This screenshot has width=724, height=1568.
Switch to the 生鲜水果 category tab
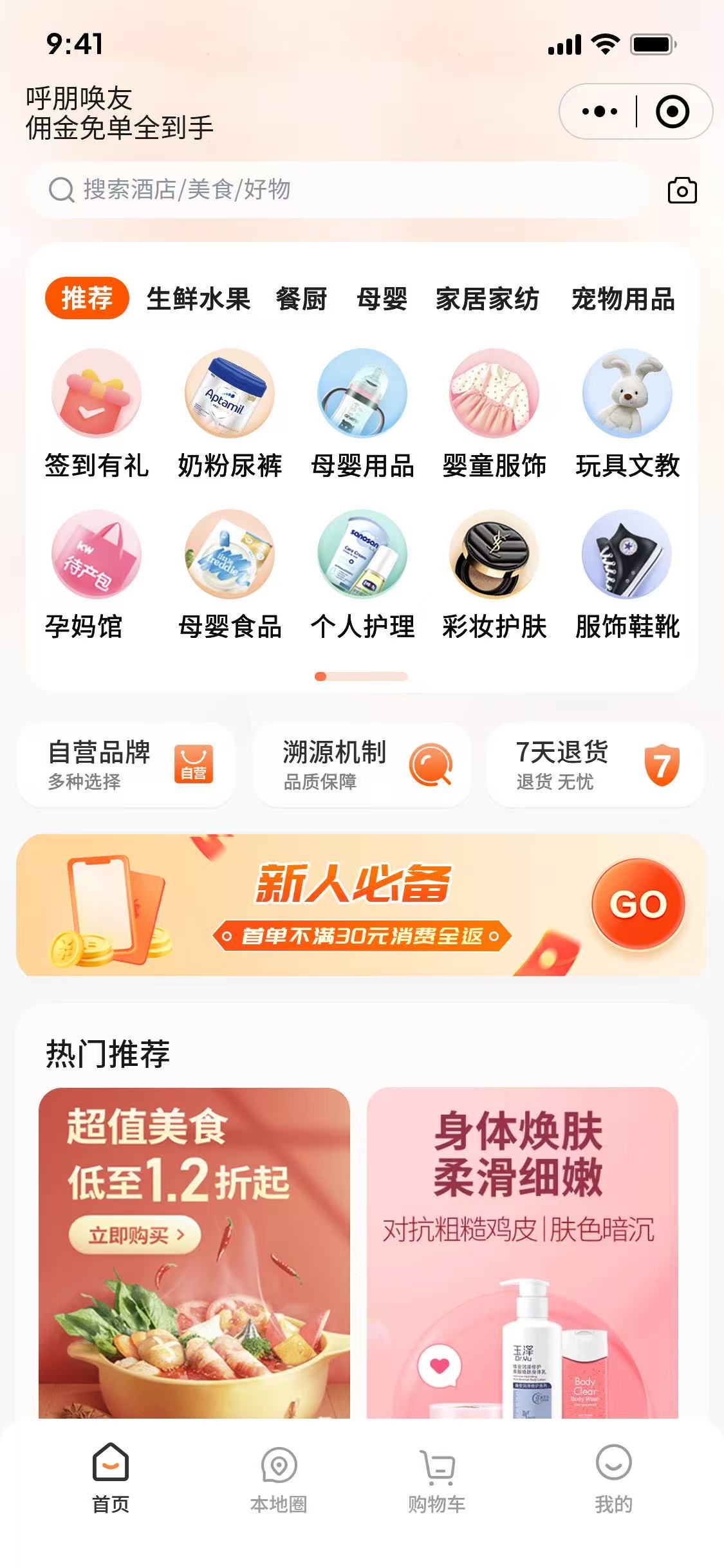(198, 299)
